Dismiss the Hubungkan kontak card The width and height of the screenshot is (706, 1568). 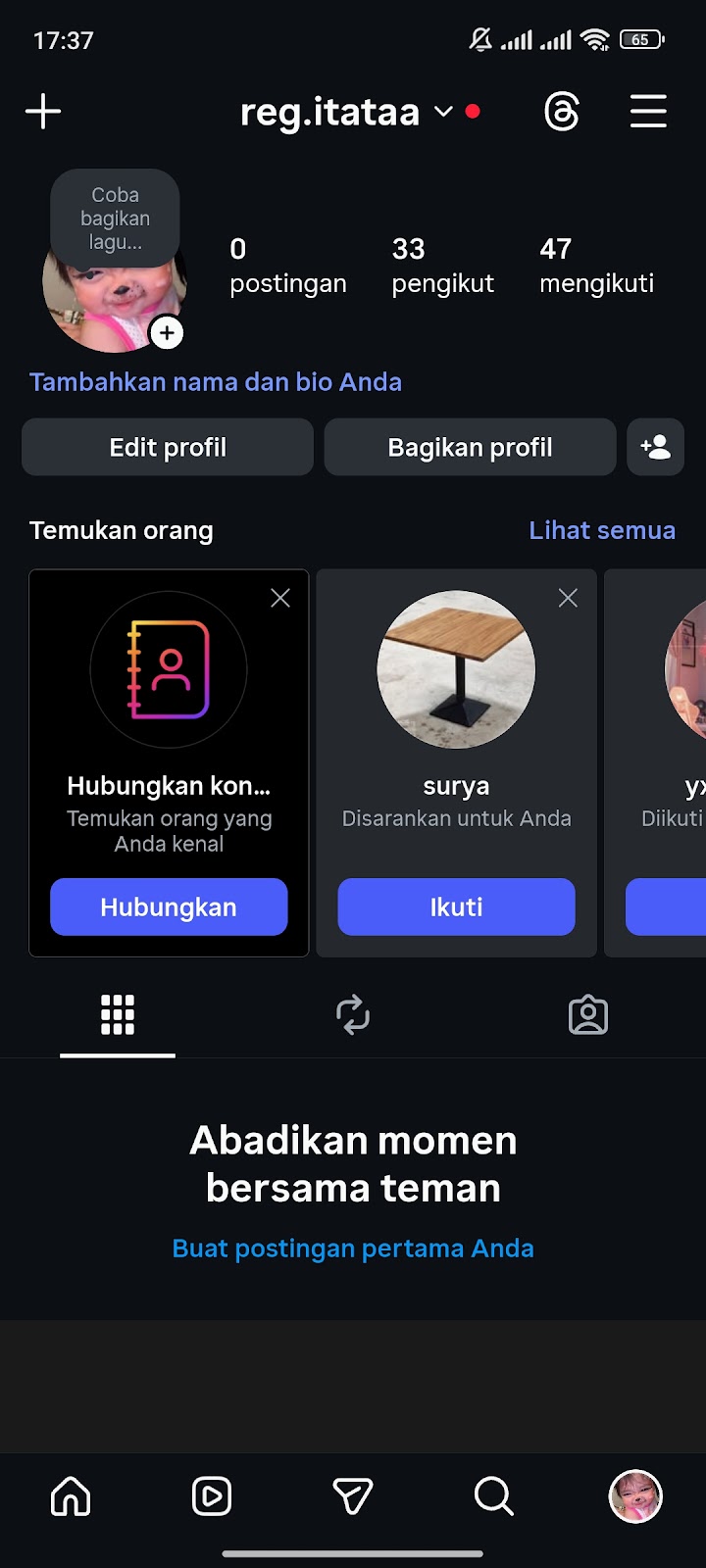click(x=280, y=598)
